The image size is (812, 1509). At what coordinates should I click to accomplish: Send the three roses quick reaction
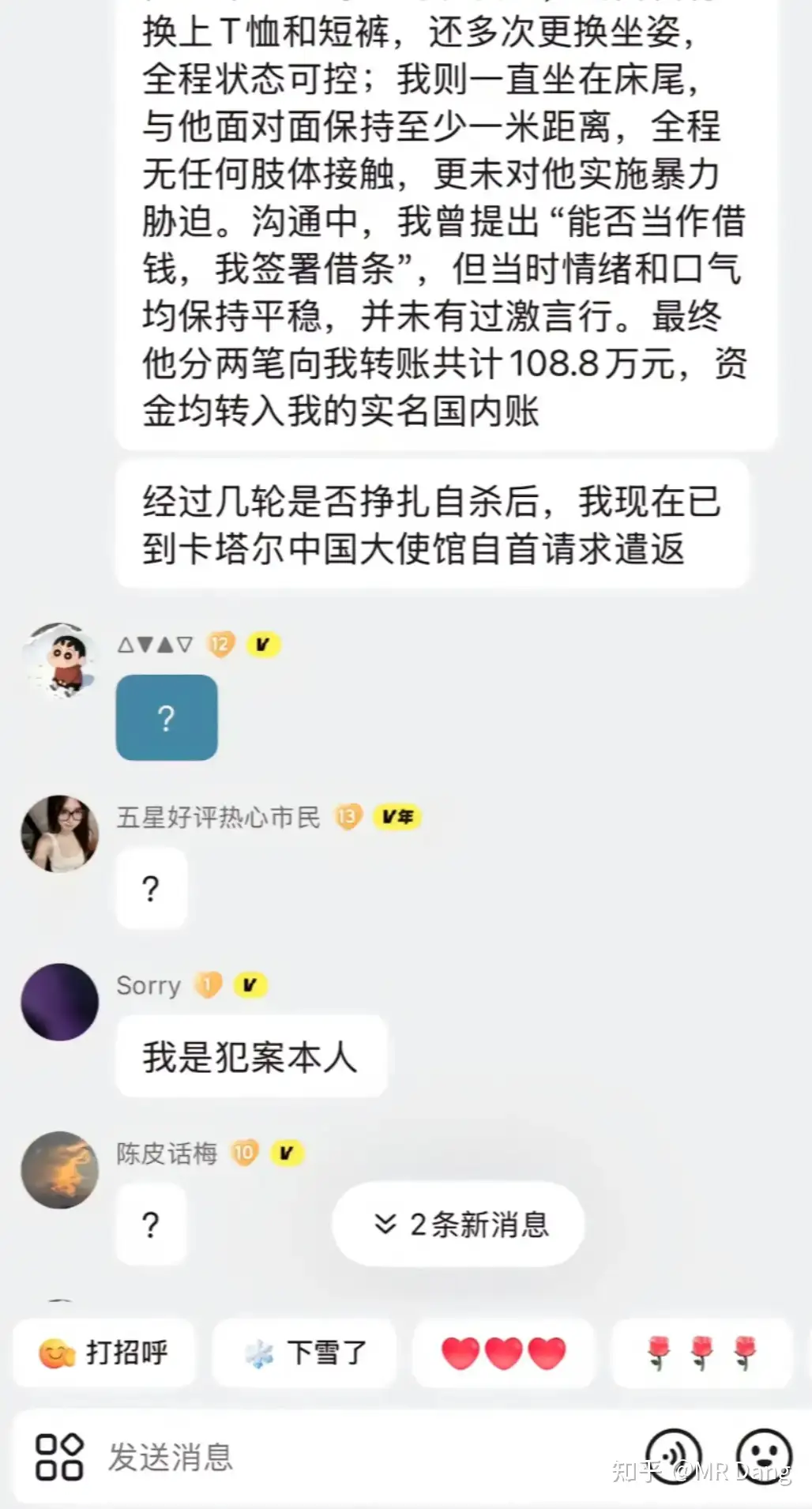click(x=701, y=1353)
